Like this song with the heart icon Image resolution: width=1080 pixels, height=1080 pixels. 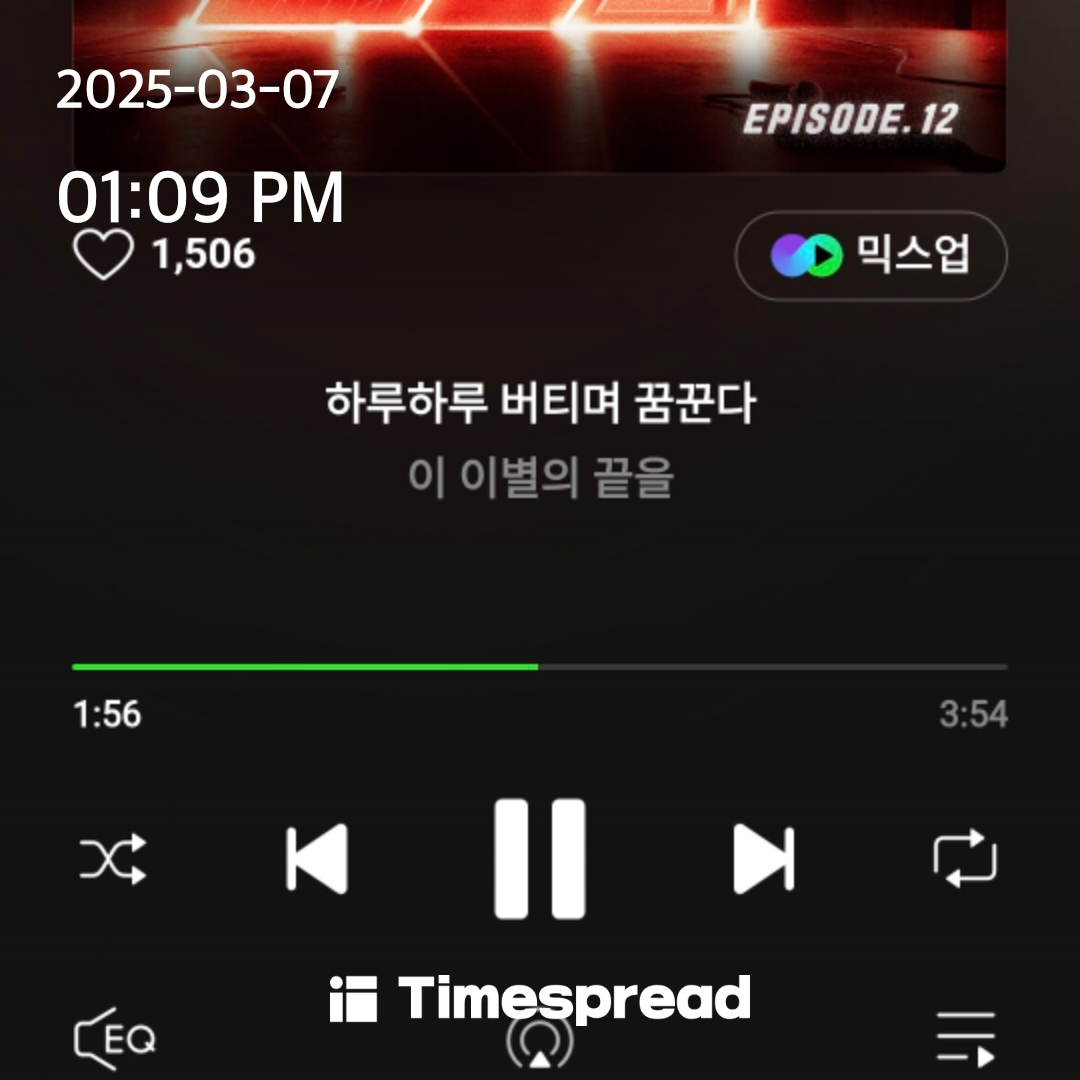click(104, 255)
